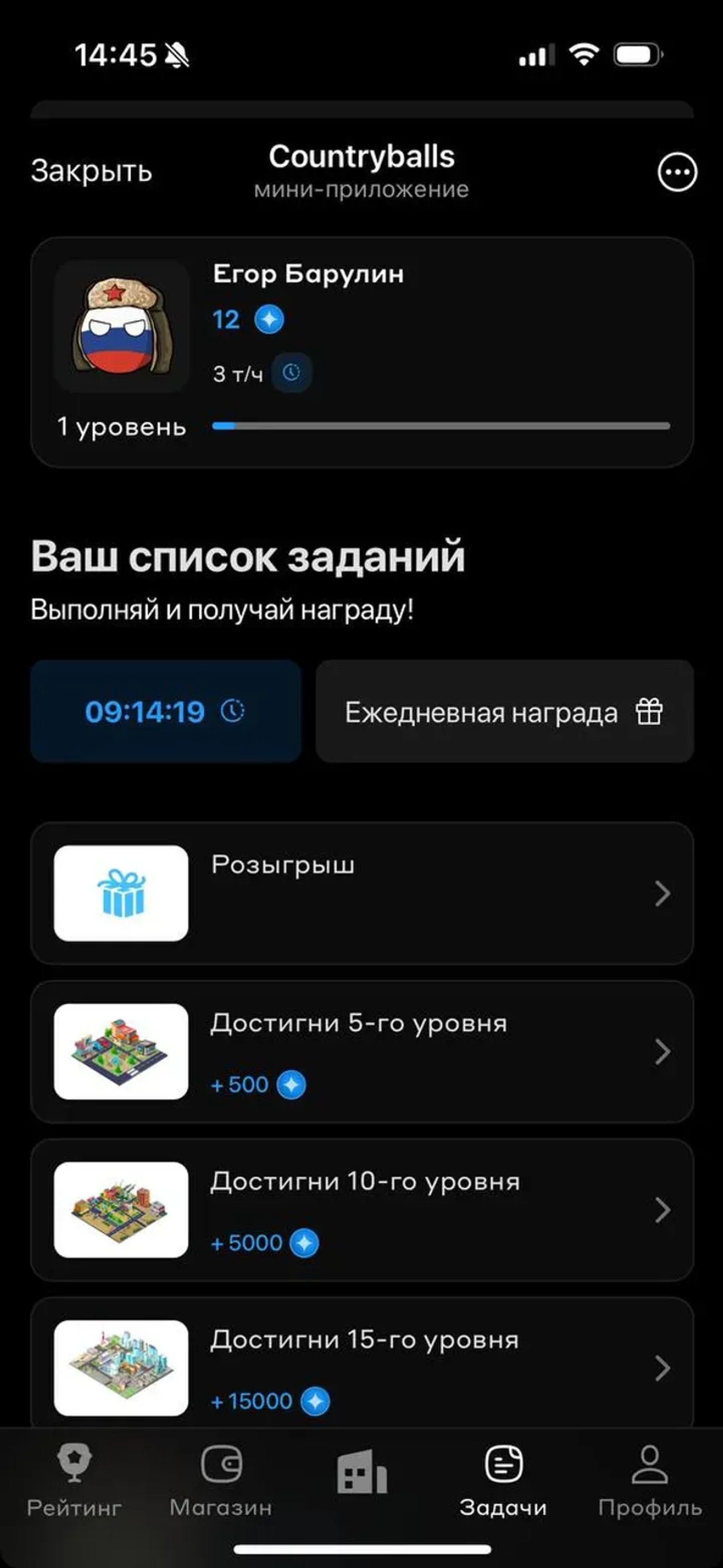Open the Профиль profile icon
This screenshot has height=1568, width=723.
tap(650, 1463)
